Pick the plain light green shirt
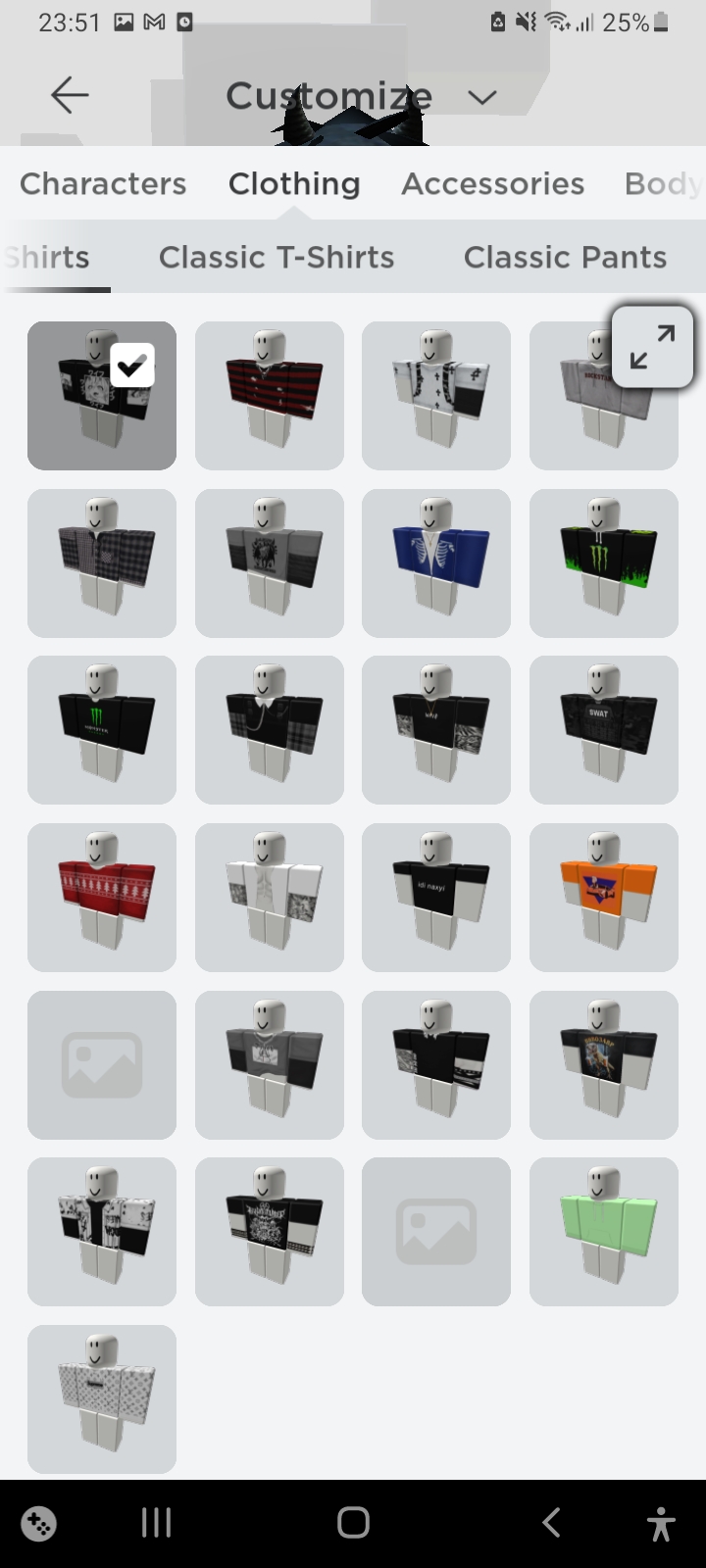 tap(604, 1232)
